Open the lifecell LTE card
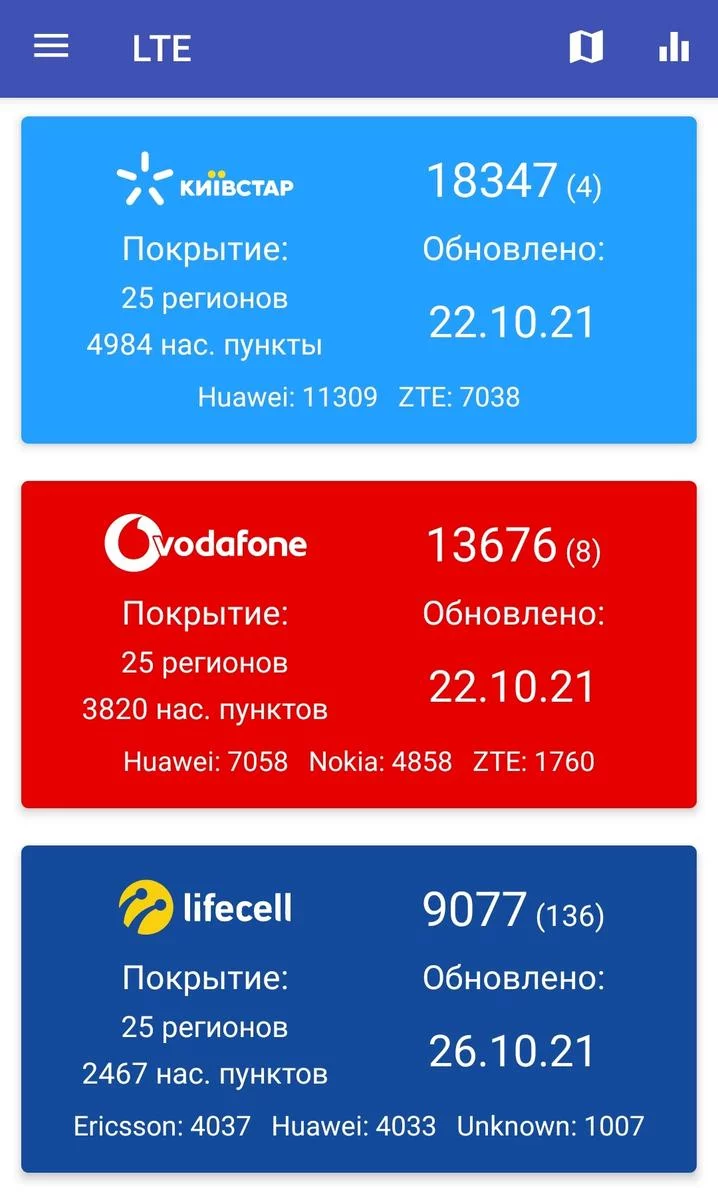The width and height of the screenshot is (718, 1200). 358,1008
